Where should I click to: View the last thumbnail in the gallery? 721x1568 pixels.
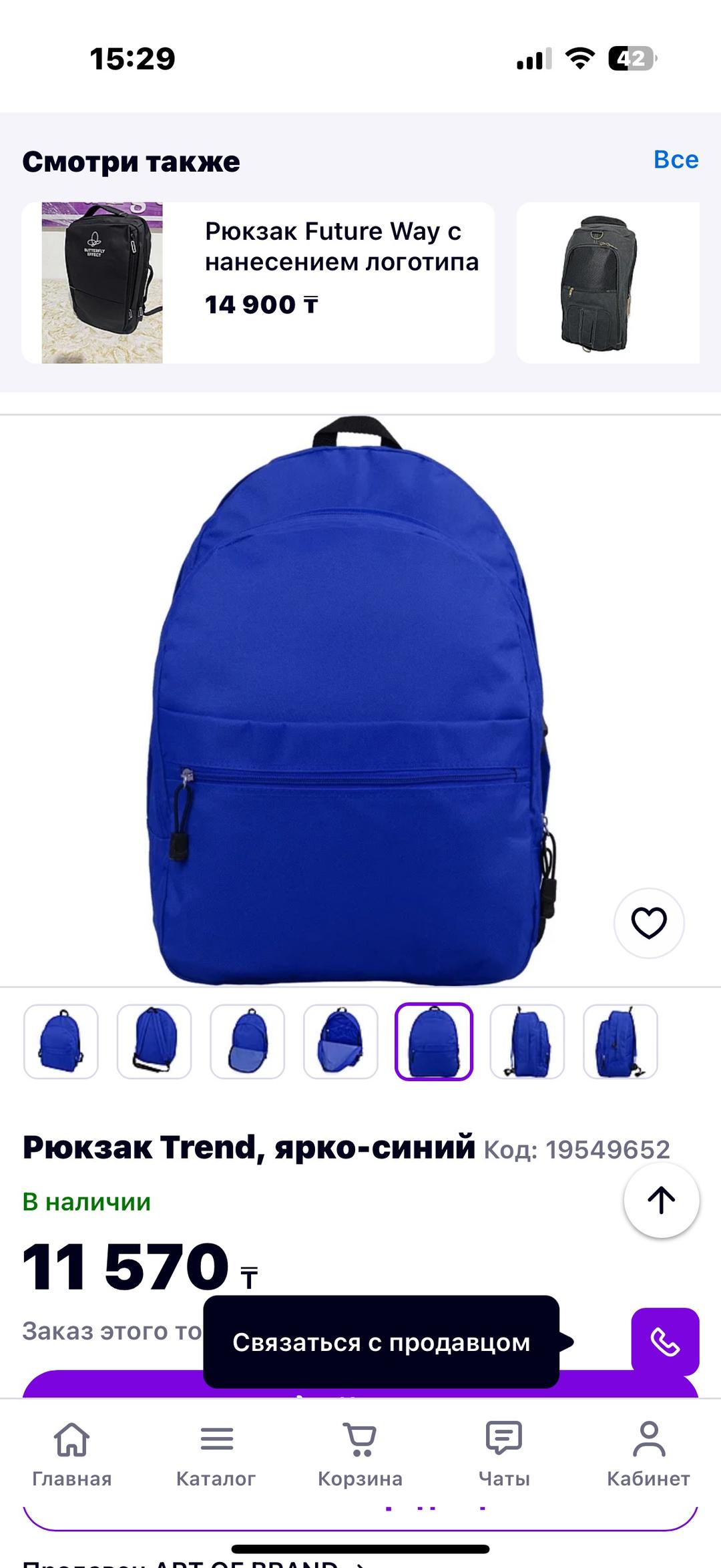point(620,1041)
